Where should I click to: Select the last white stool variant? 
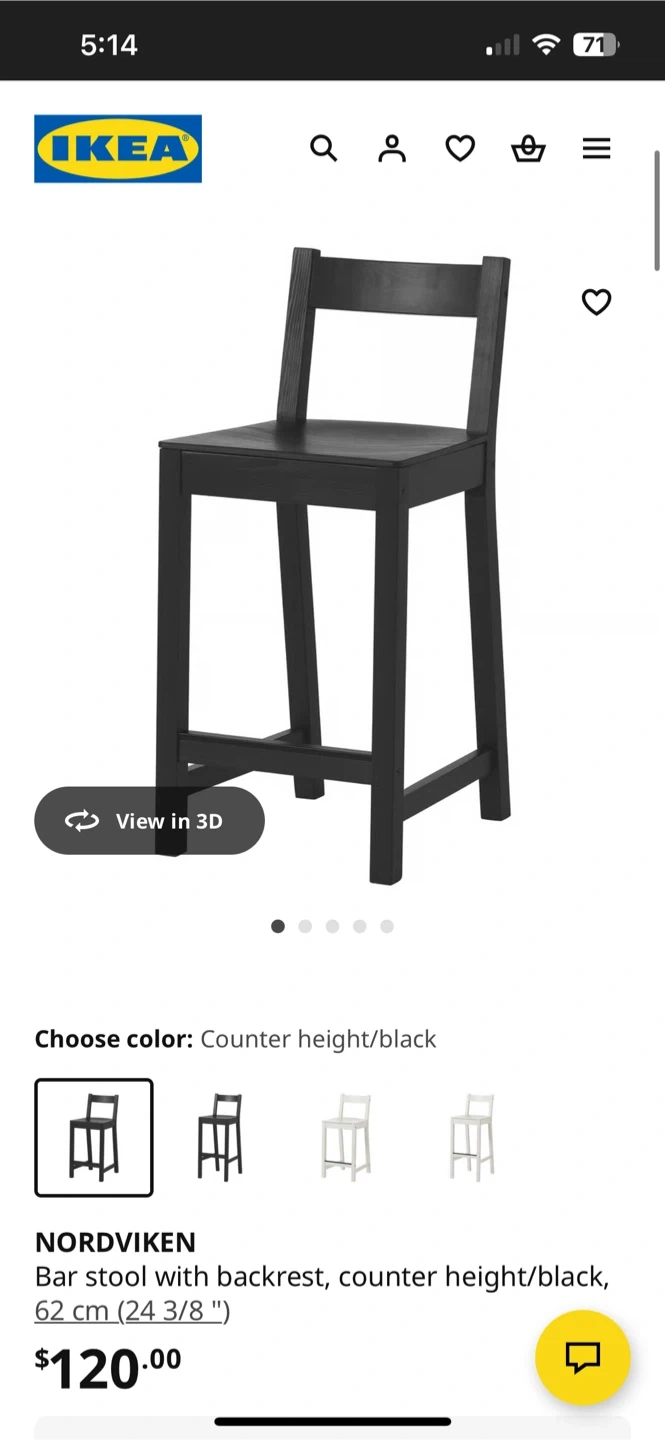(472, 1137)
